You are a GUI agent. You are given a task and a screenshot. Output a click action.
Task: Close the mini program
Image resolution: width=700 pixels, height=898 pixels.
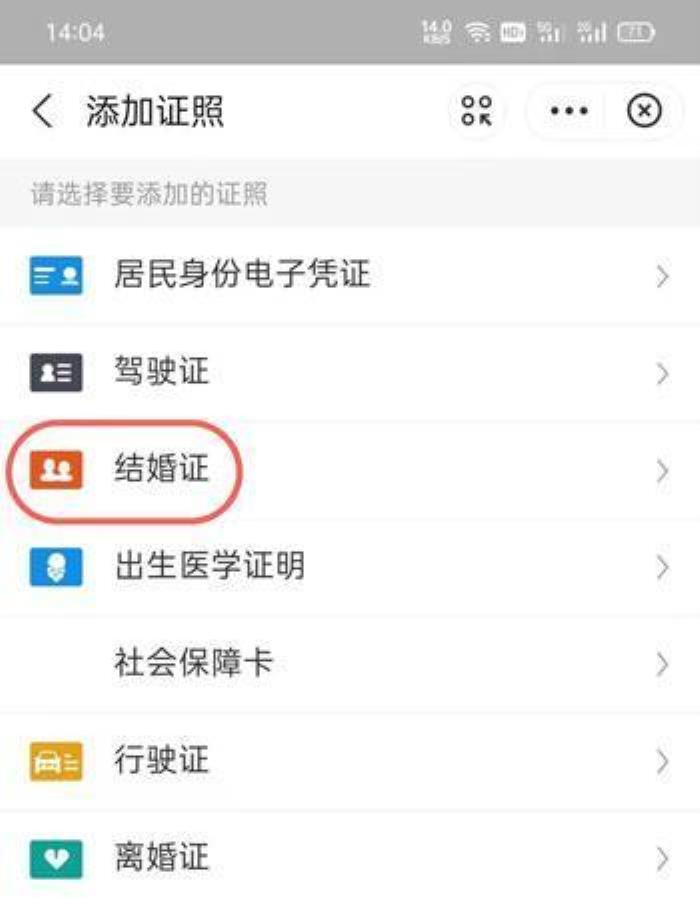(x=644, y=111)
